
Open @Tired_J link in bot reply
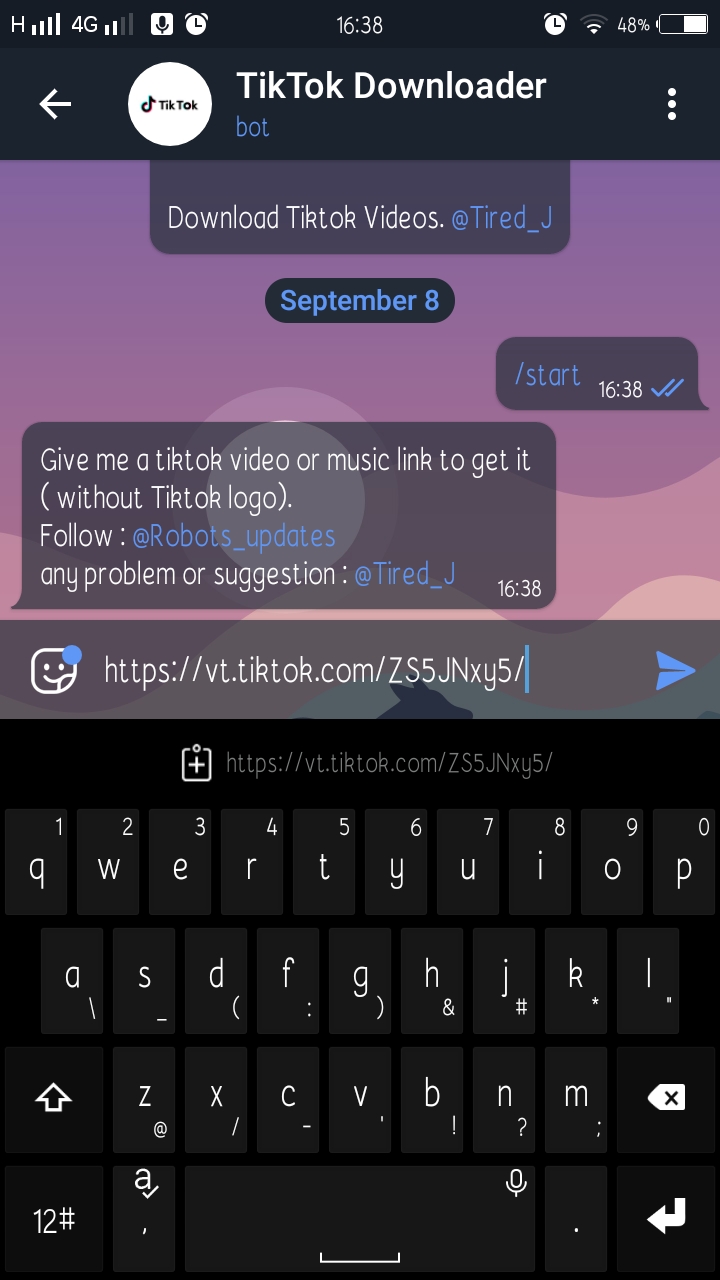(405, 574)
